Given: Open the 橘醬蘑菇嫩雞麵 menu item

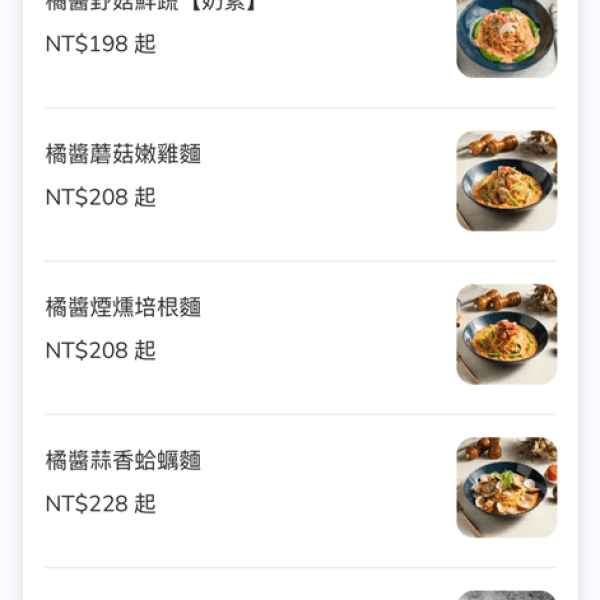Looking at the screenshot, I should point(124,154).
